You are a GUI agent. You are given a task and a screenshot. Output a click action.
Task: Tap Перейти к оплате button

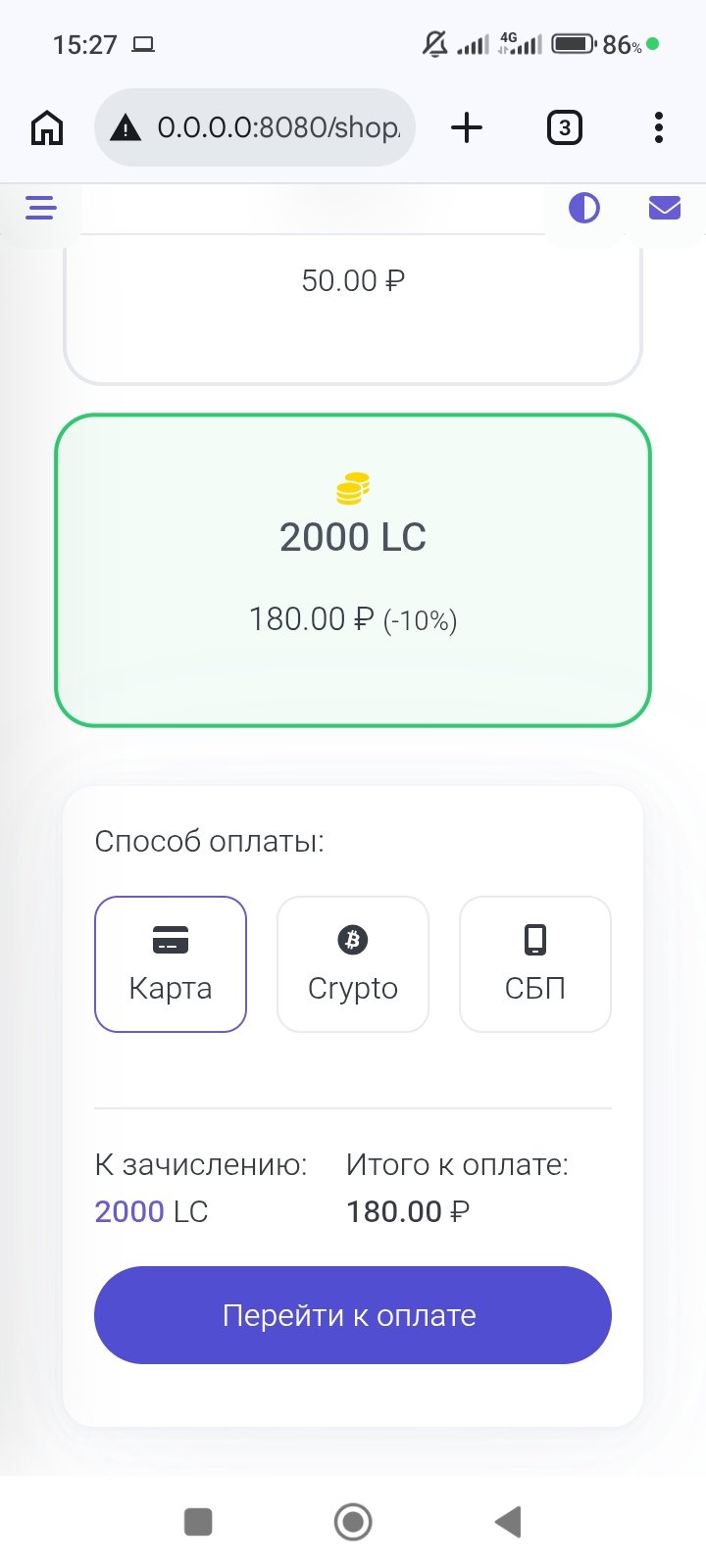[x=353, y=1315]
